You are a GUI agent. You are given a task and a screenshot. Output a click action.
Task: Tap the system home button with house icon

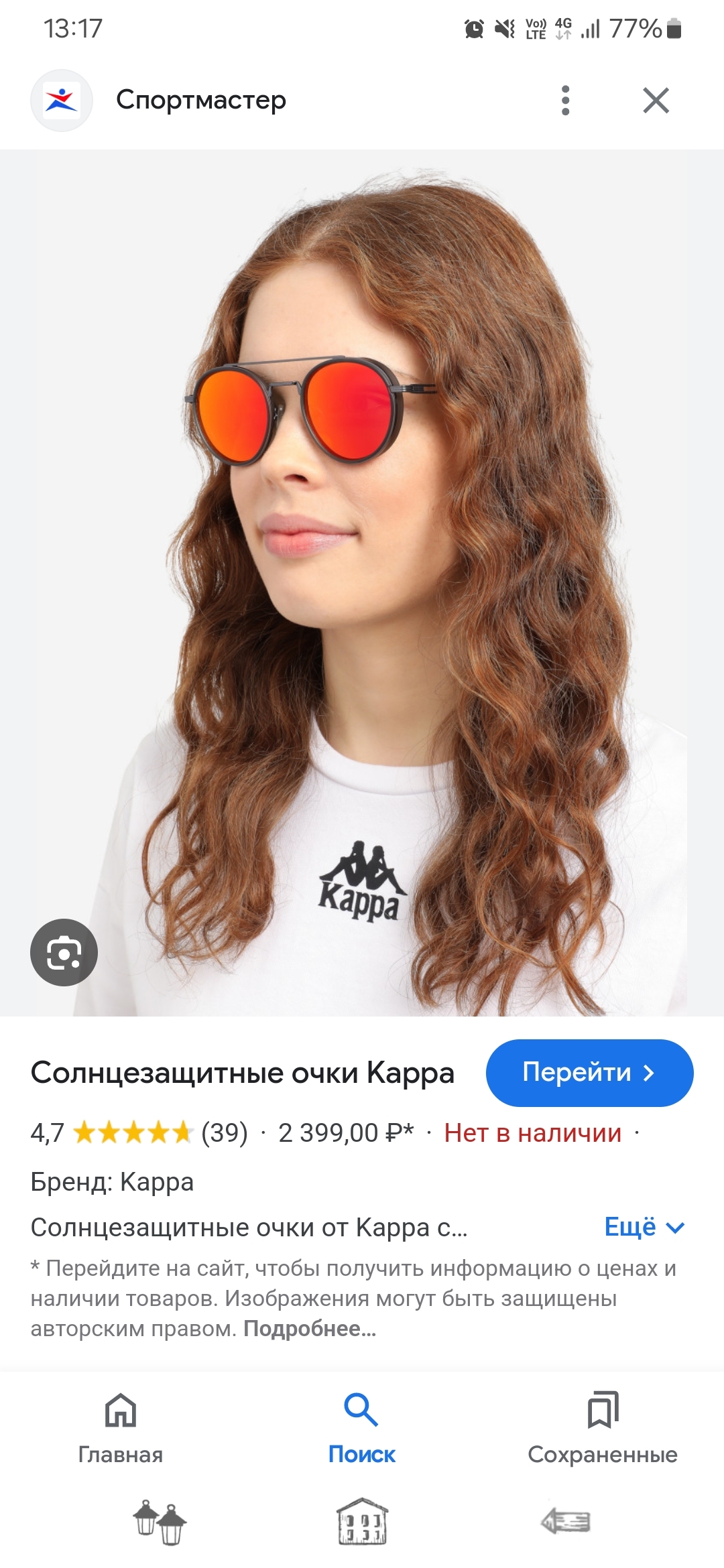pos(362,1521)
